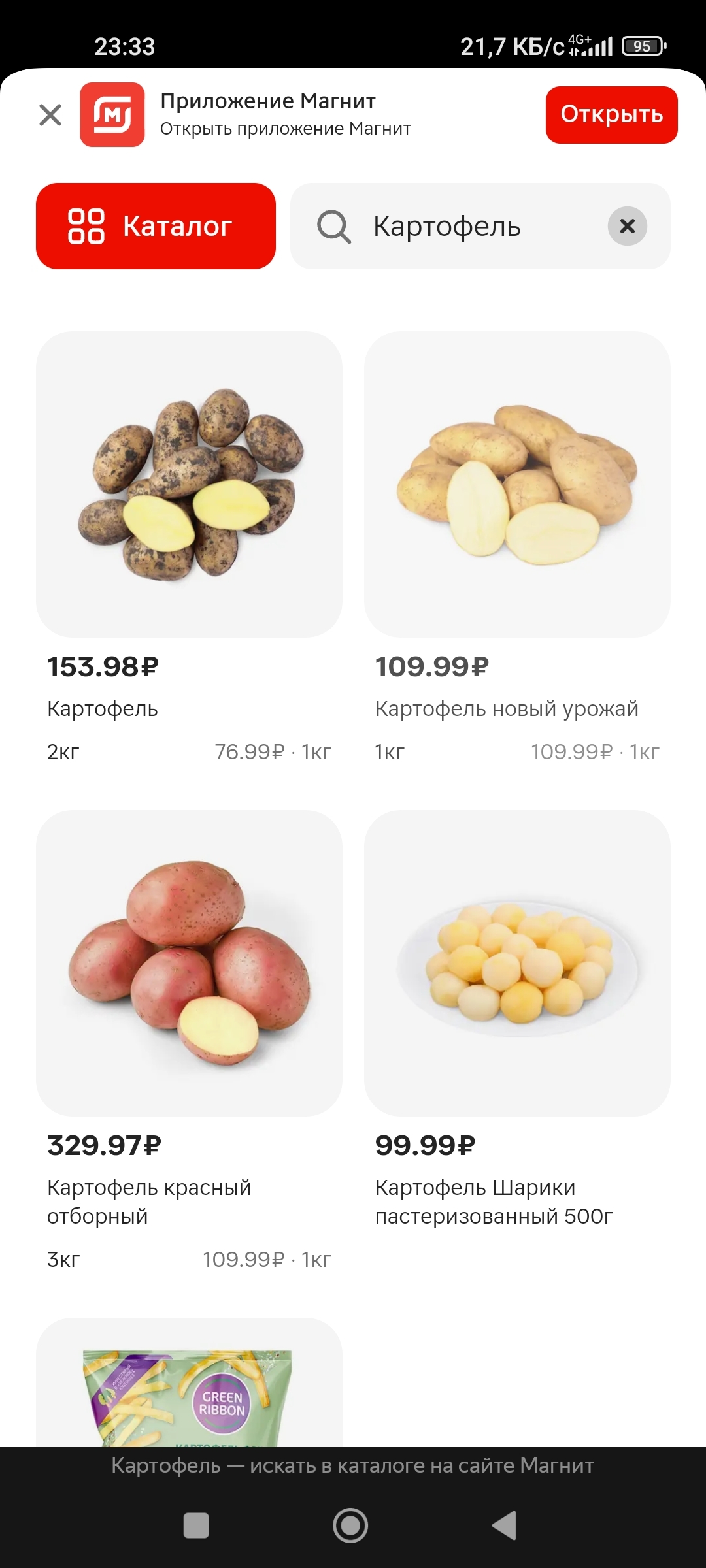Image resolution: width=706 pixels, height=1568 pixels.
Task: Select Картофель красный отборный item
Action: coord(189,964)
